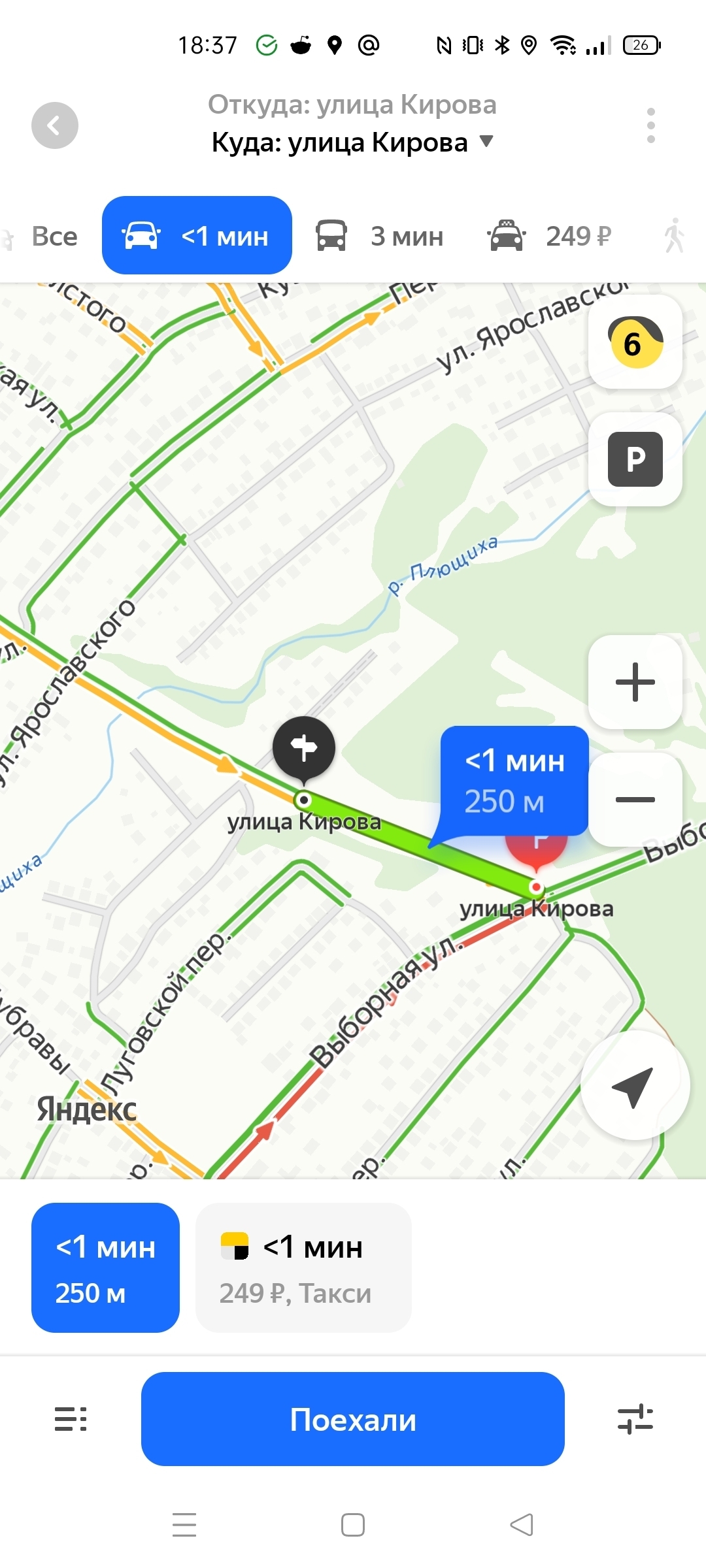Start navigation with Поехали
This screenshot has height=1568, width=706.
(x=353, y=1419)
